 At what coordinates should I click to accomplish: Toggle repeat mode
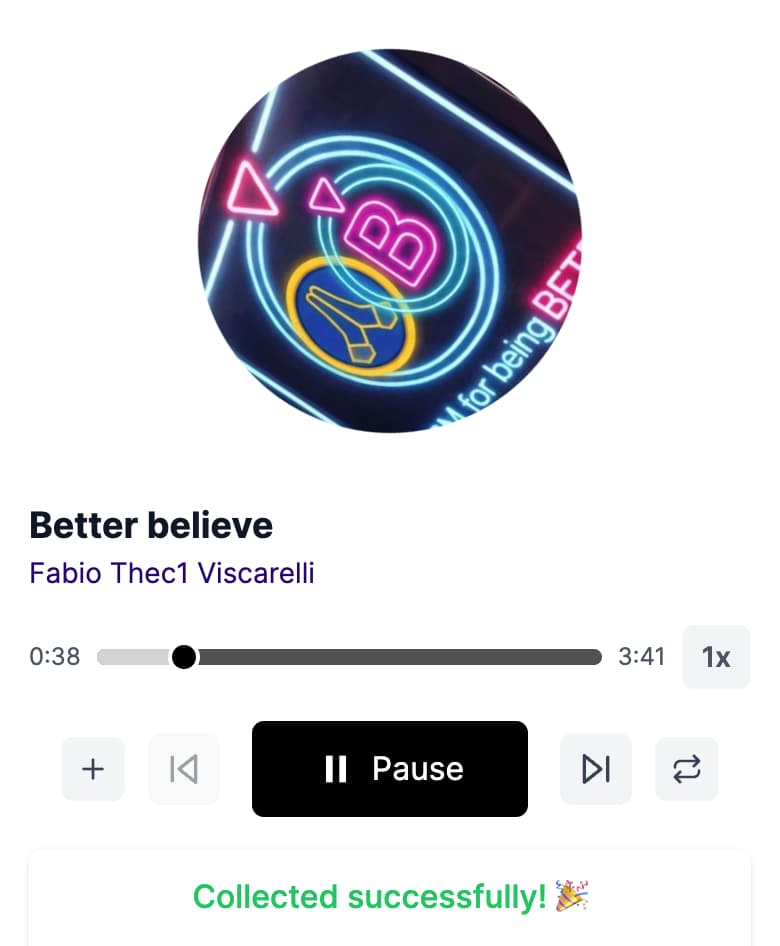(687, 769)
